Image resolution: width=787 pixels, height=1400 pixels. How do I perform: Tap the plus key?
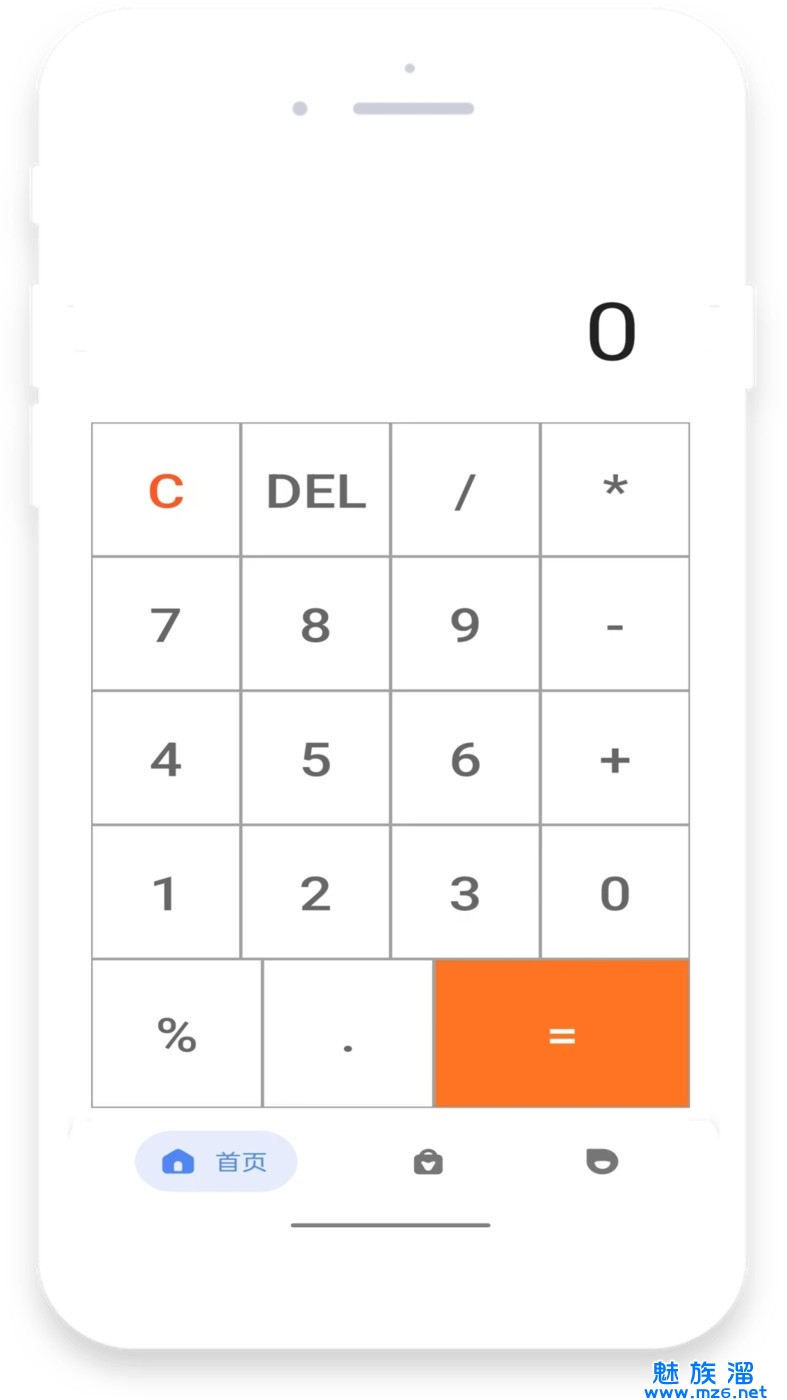[x=615, y=758]
